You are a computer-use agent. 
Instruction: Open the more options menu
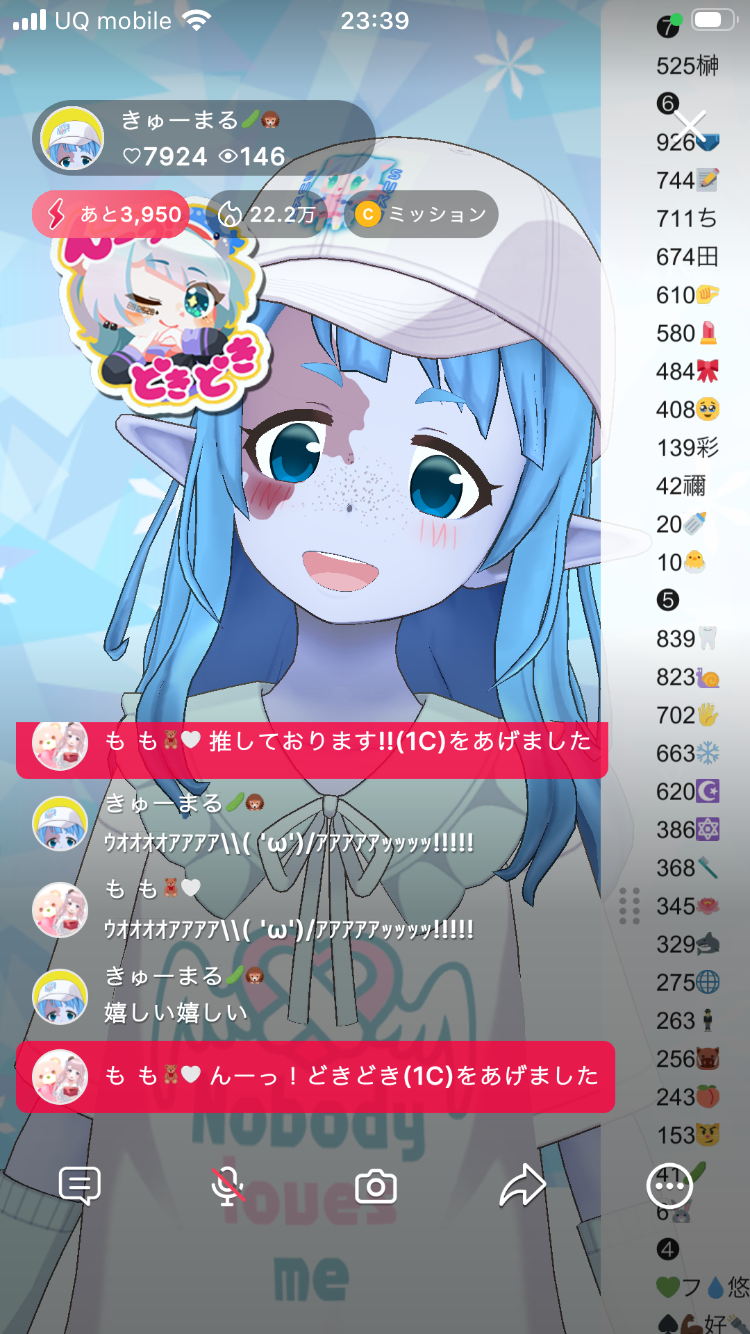click(668, 1186)
